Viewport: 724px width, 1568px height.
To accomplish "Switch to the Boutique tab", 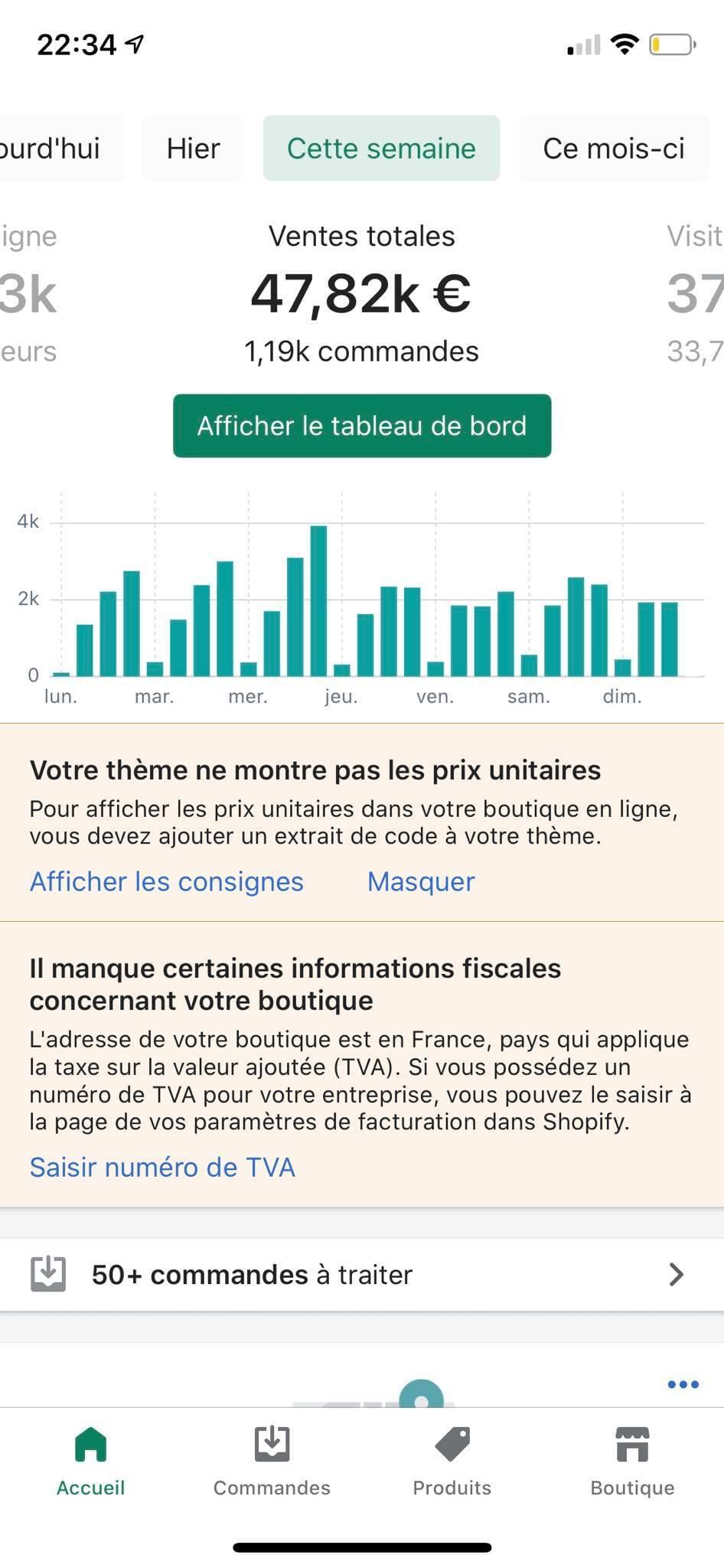I will click(x=632, y=1462).
